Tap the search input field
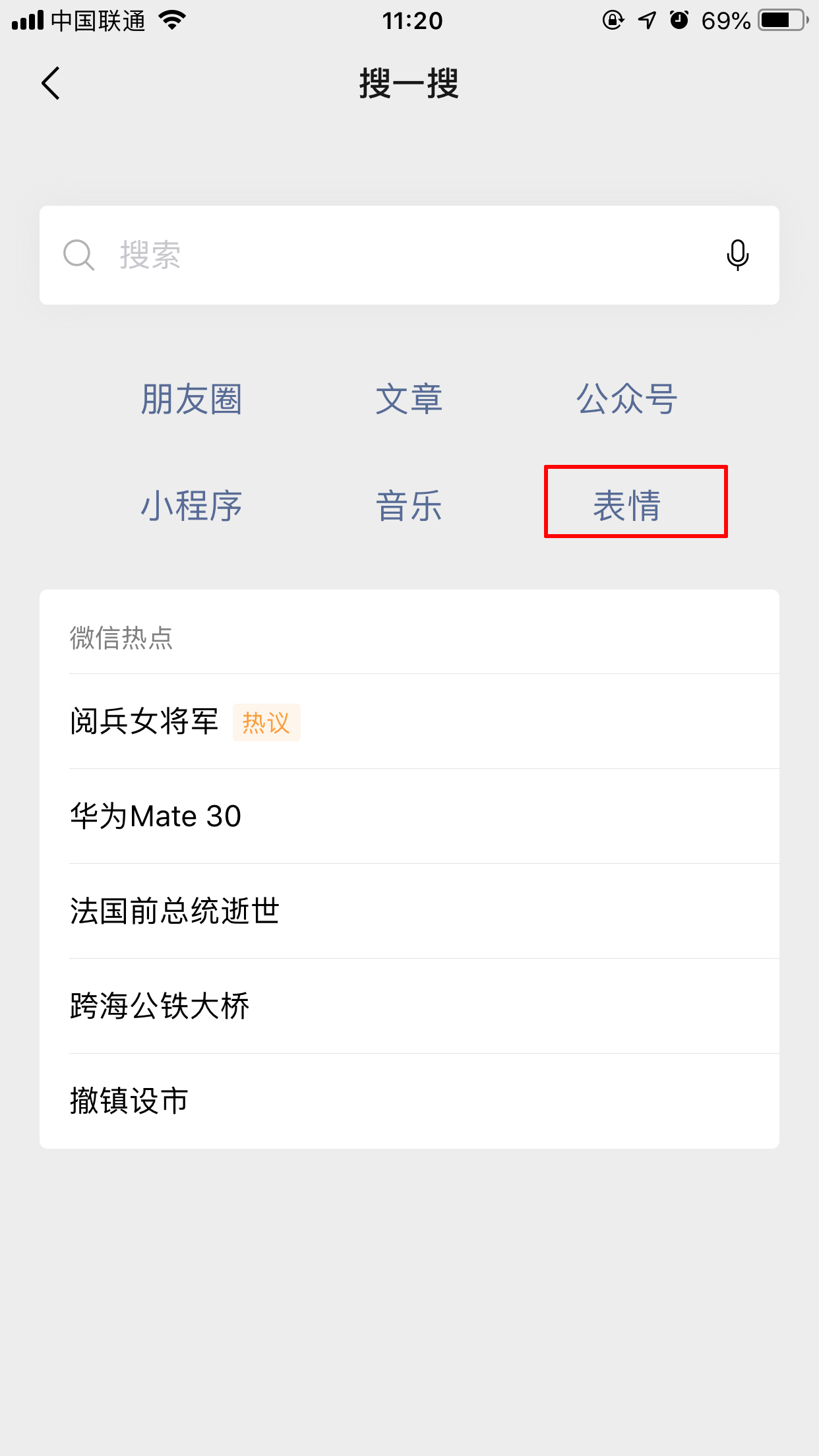Screen dimensions: 819x1456 pos(396,255)
